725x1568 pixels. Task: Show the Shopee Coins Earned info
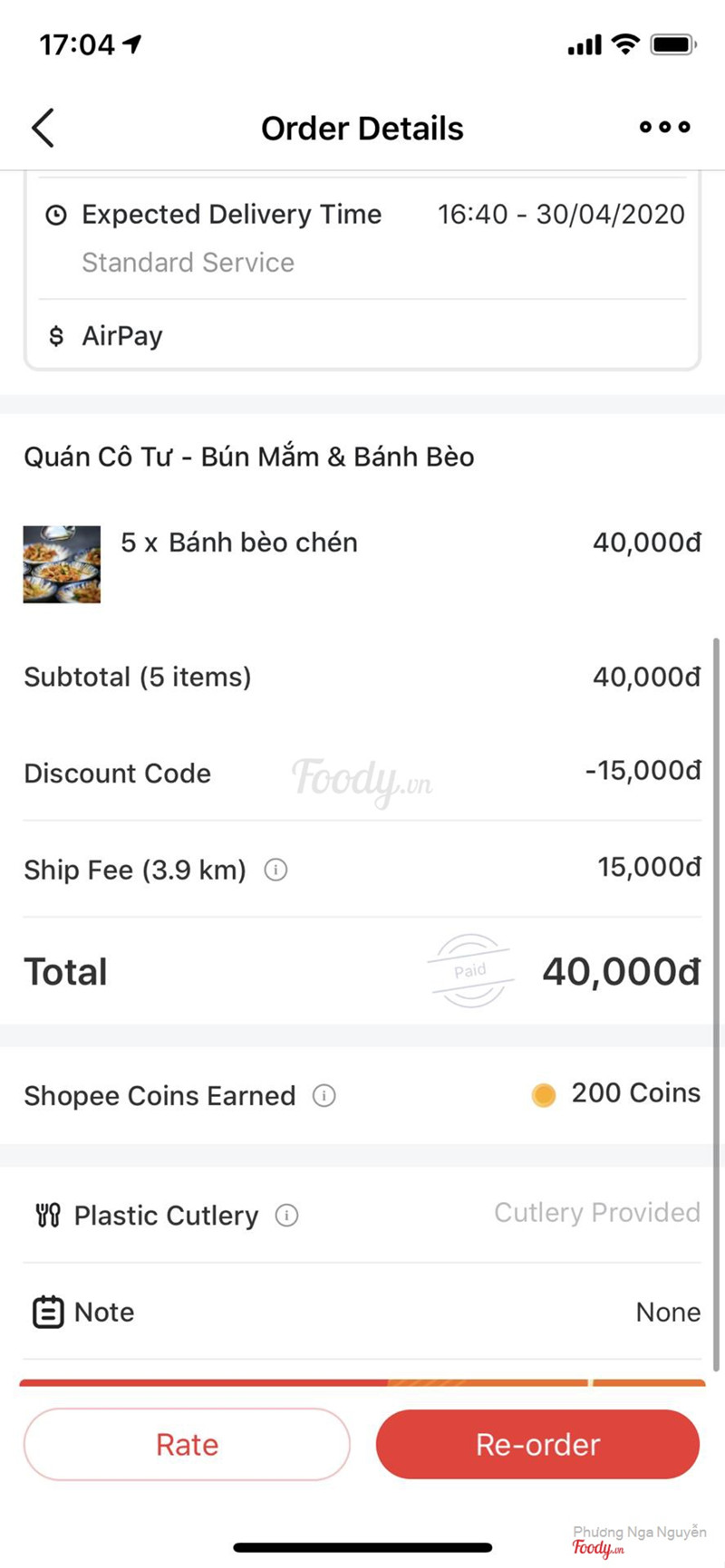click(x=324, y=1095)
